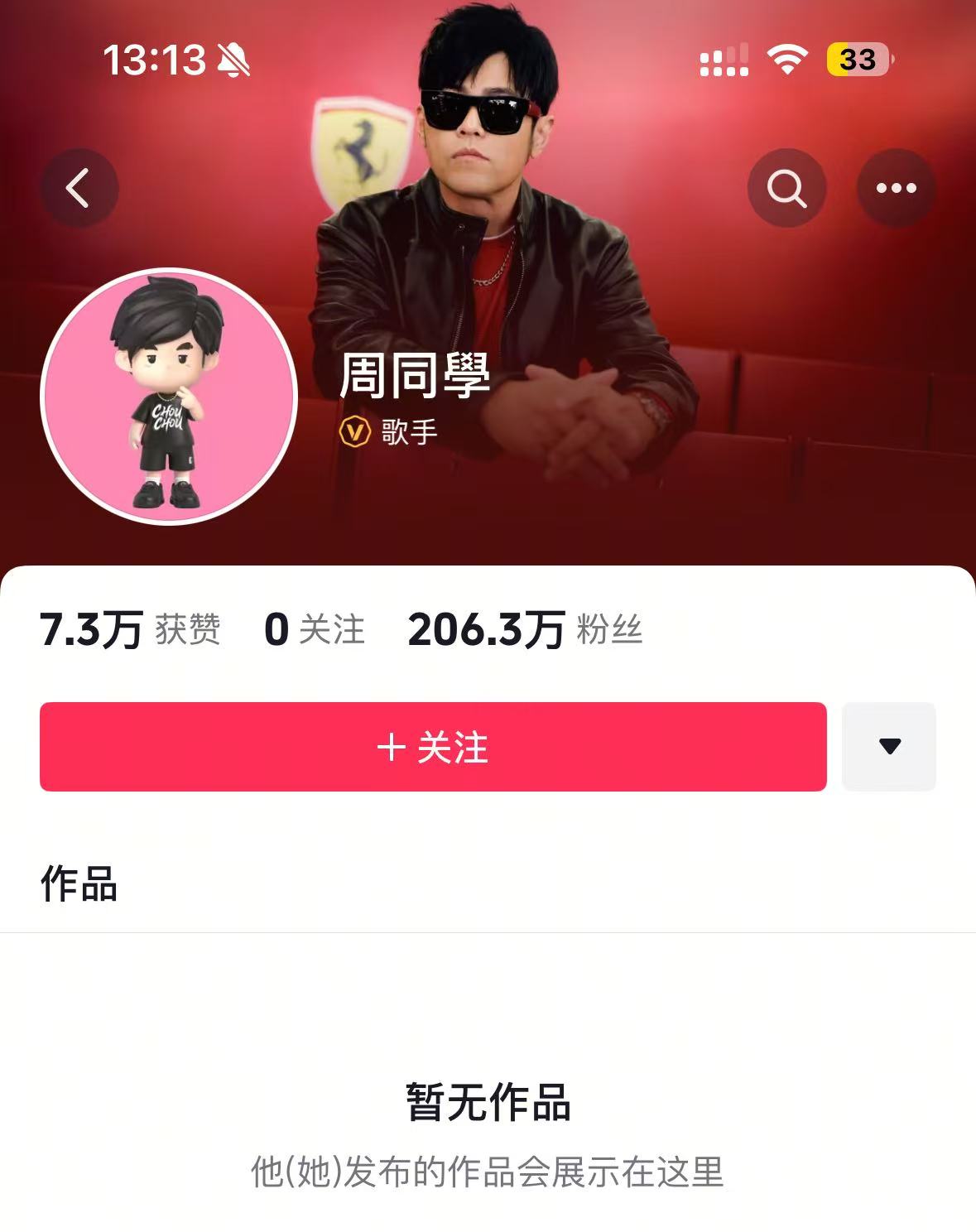The height and width of the screenshot is (1232, 976).
Task: View the 206.3万 粉丝 followers list
Action: [525, 629]
